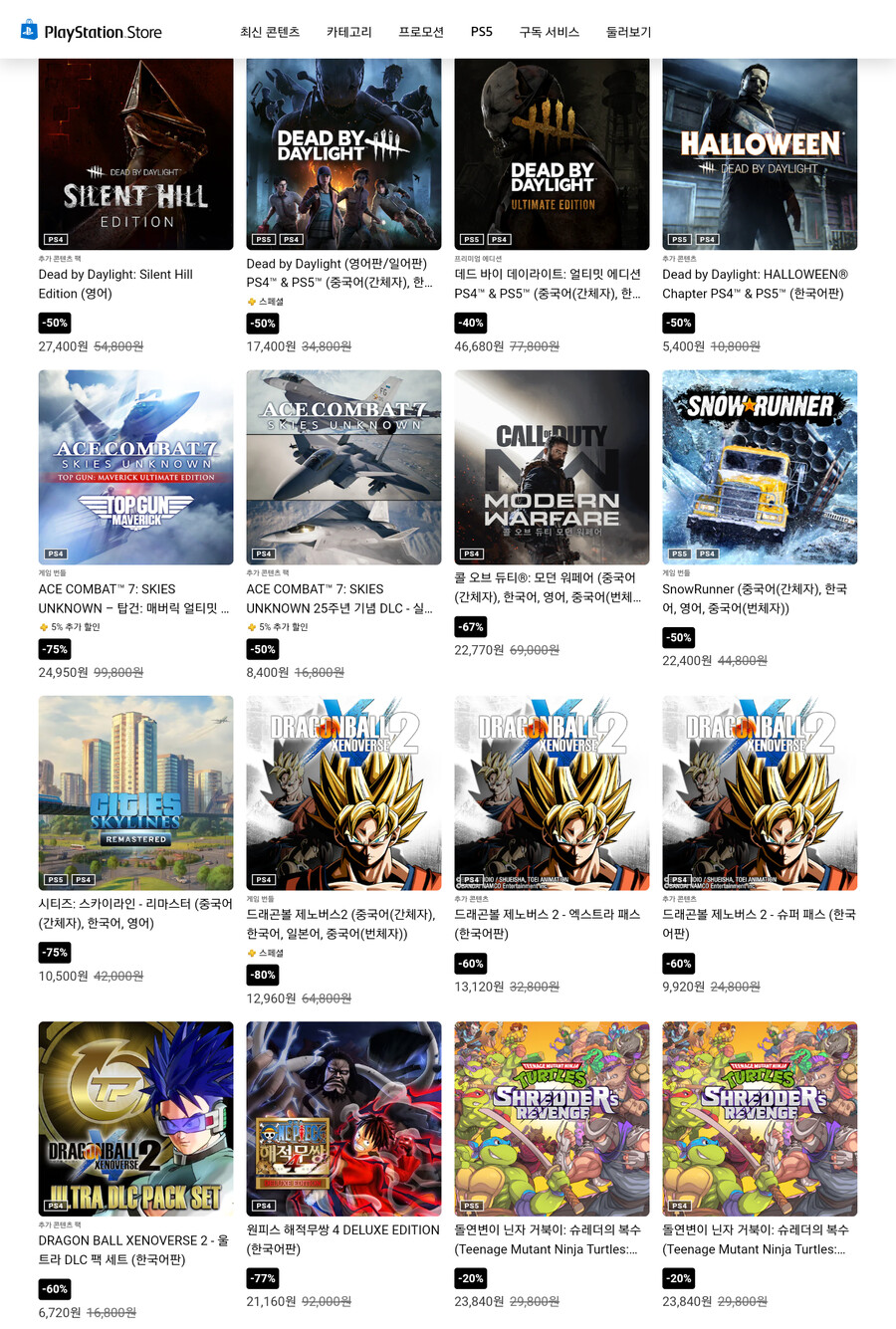Open 시티즈: 스카이라인 - 리마스터
Screen dimensions: 896x1329
pyautogui.click(x=135, y=791)
